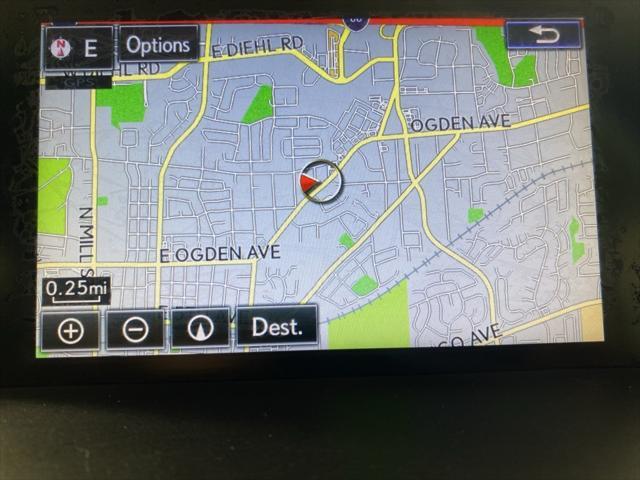Zoom in on the map

[x=70, y=329]
